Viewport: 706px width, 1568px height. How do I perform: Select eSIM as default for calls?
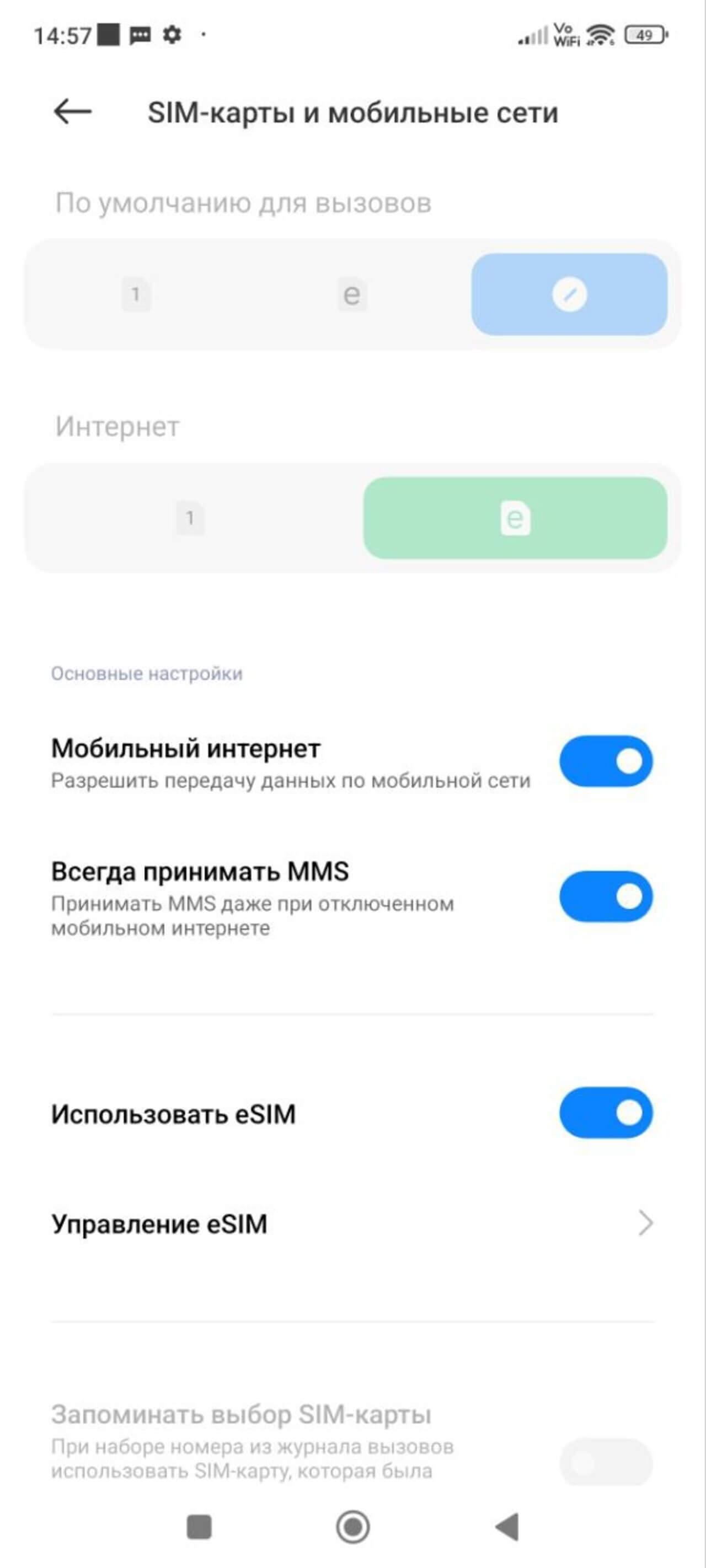click(352, 294)
